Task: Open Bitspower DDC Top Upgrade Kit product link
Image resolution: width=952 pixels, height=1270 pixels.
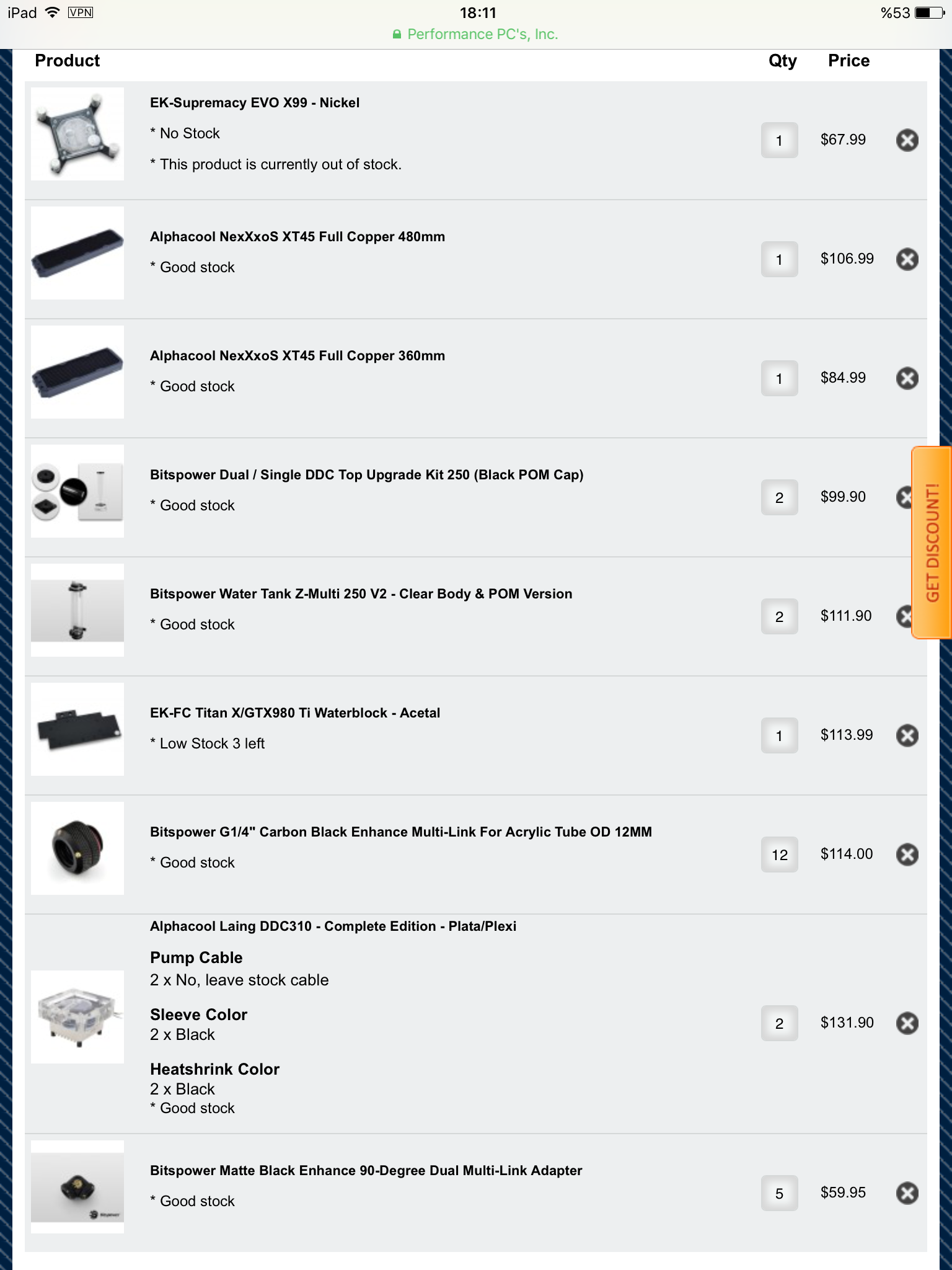Action: coord(366,475)
